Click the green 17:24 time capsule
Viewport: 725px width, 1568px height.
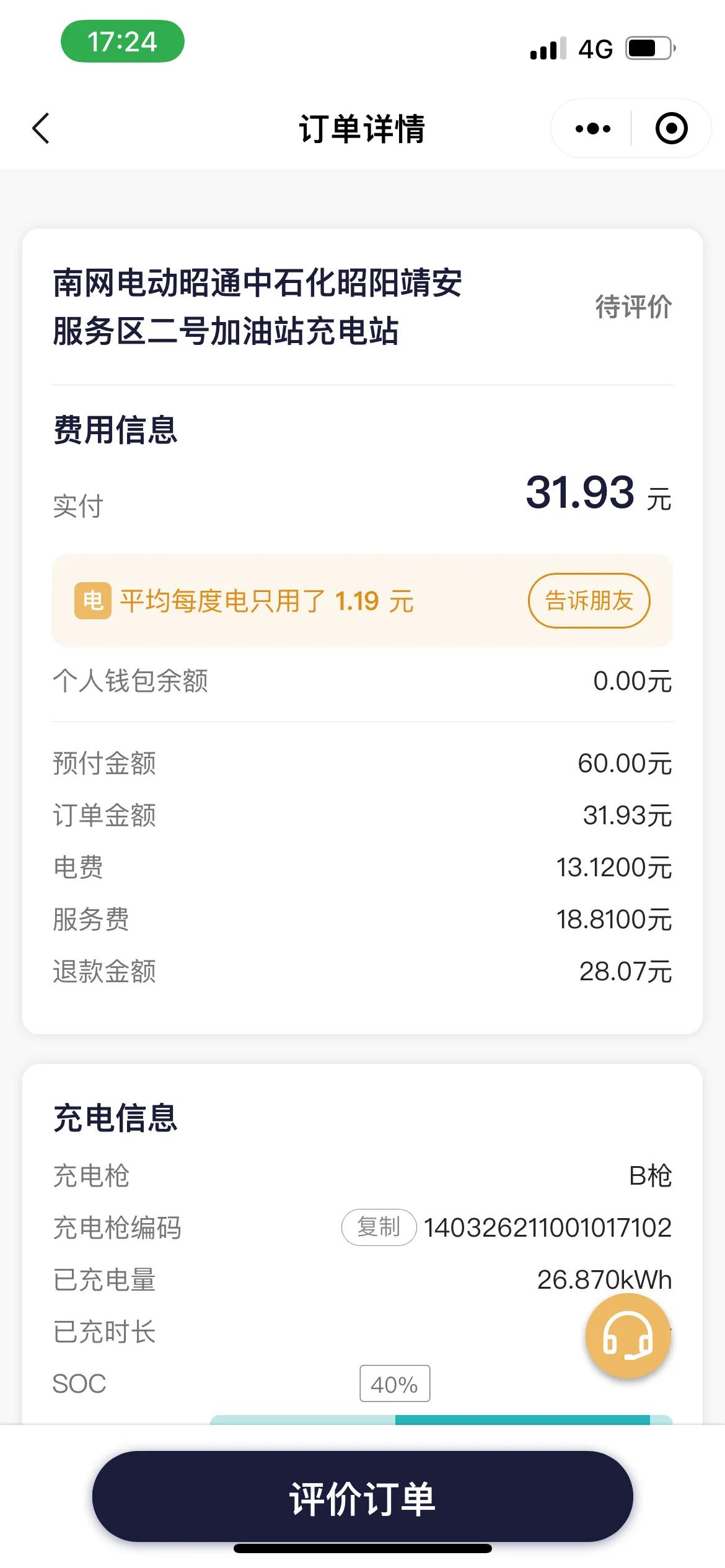121,41
